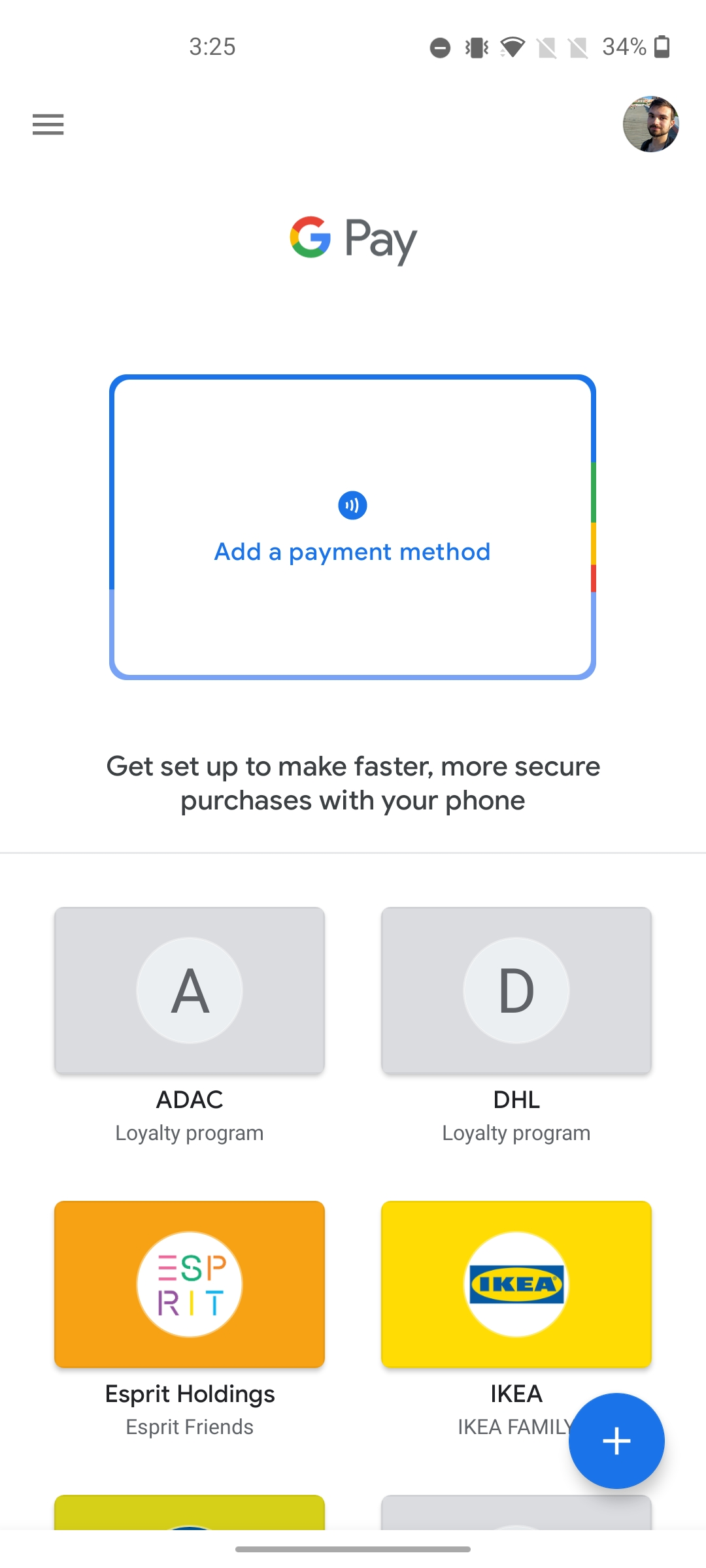Tap the ADAC card letter icon

click(x=189, y=990)
